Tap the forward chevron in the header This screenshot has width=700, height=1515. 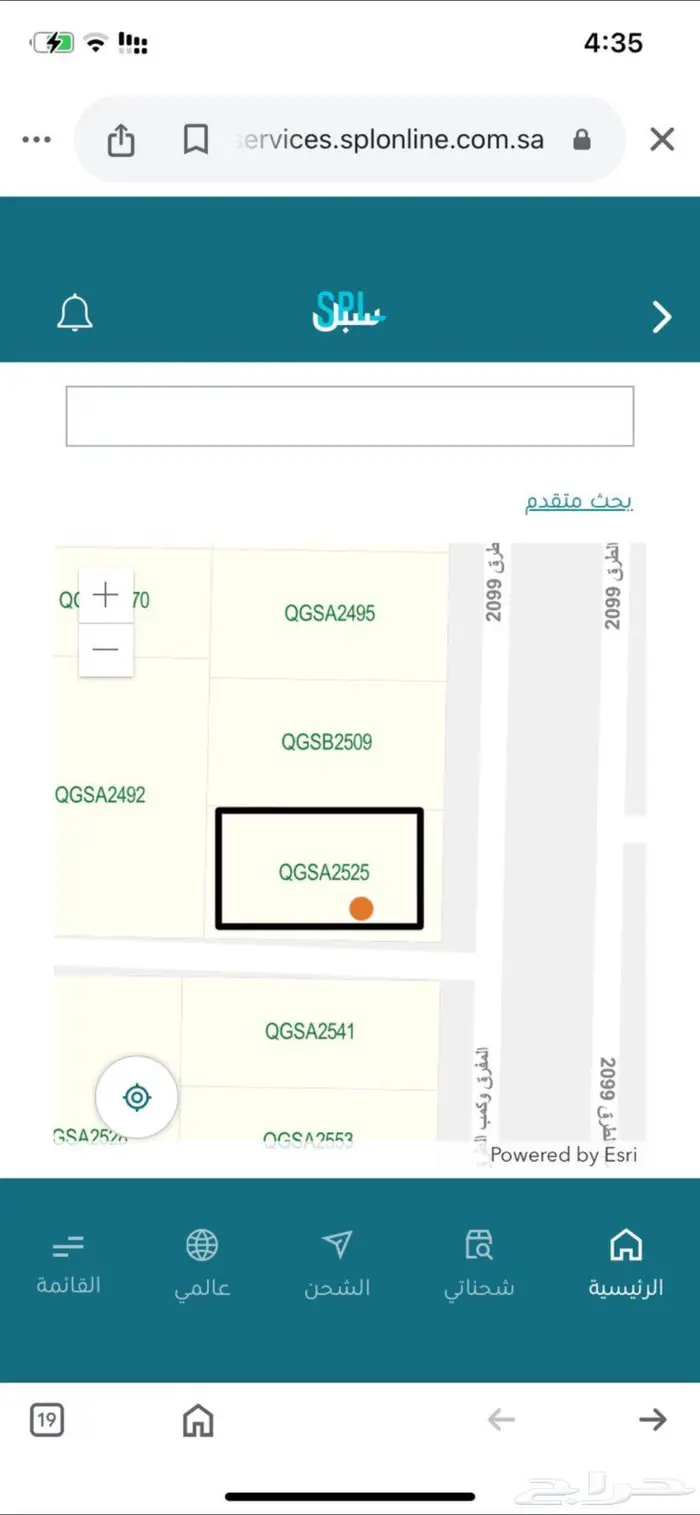coord(661,317)
